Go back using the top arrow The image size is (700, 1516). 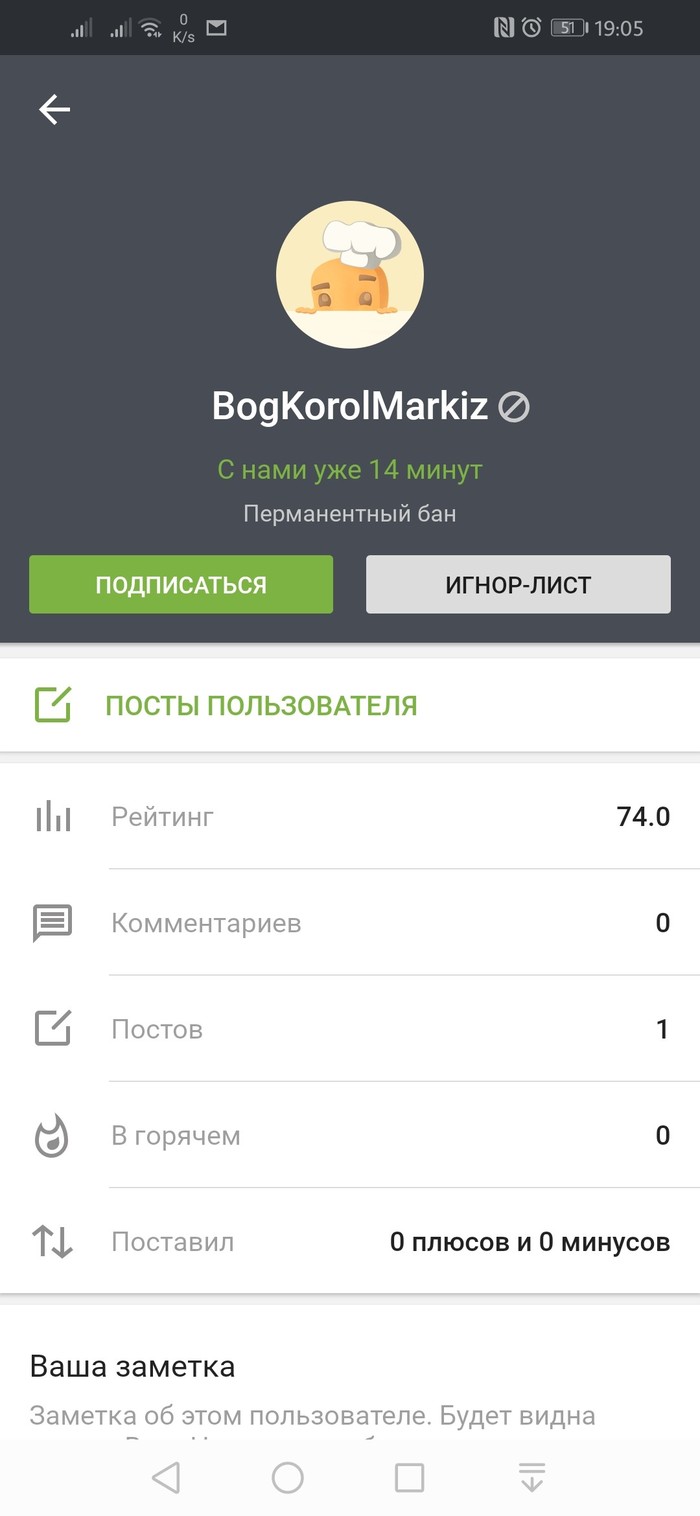point(55,109)
